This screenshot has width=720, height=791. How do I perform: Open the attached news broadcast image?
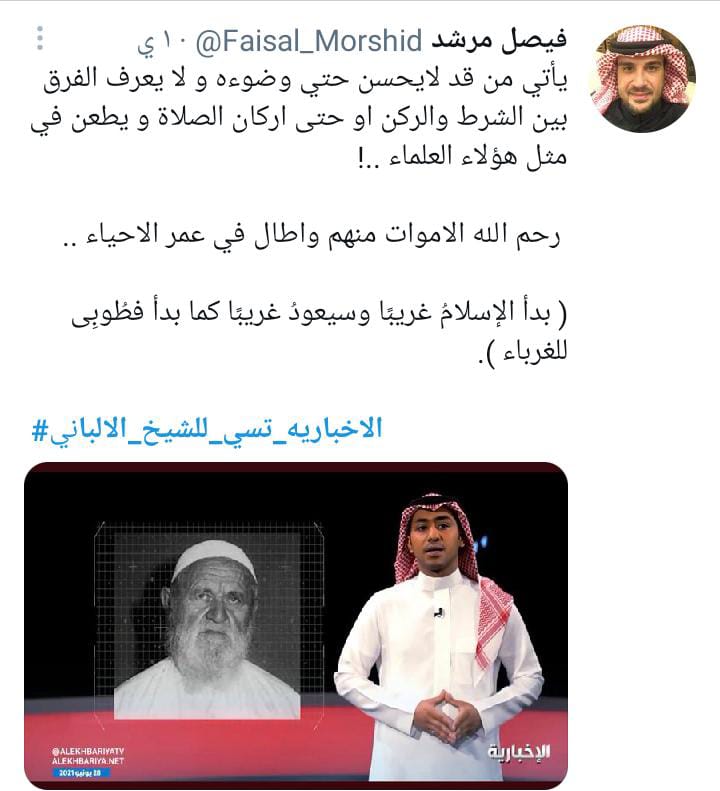pos(296,624)
